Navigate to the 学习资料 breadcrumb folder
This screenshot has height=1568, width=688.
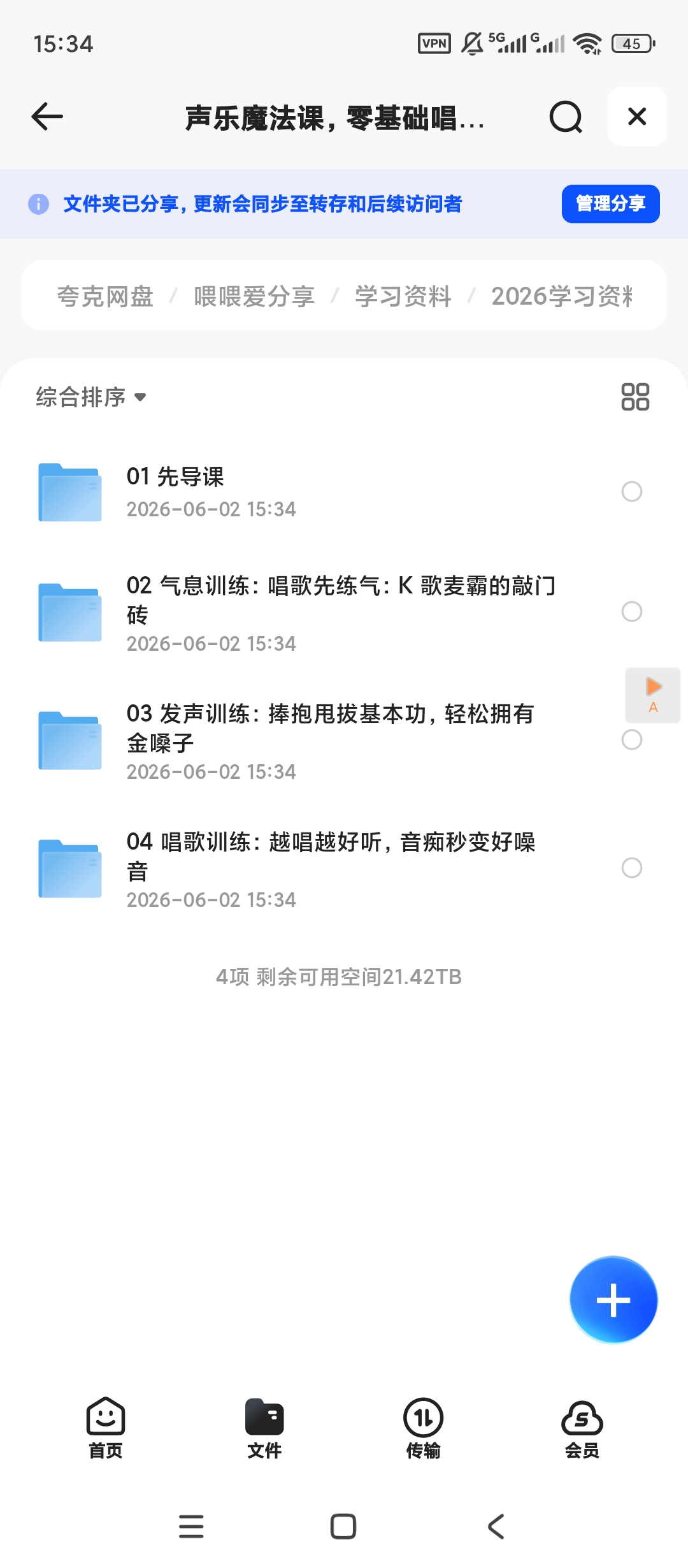point(403,296)
